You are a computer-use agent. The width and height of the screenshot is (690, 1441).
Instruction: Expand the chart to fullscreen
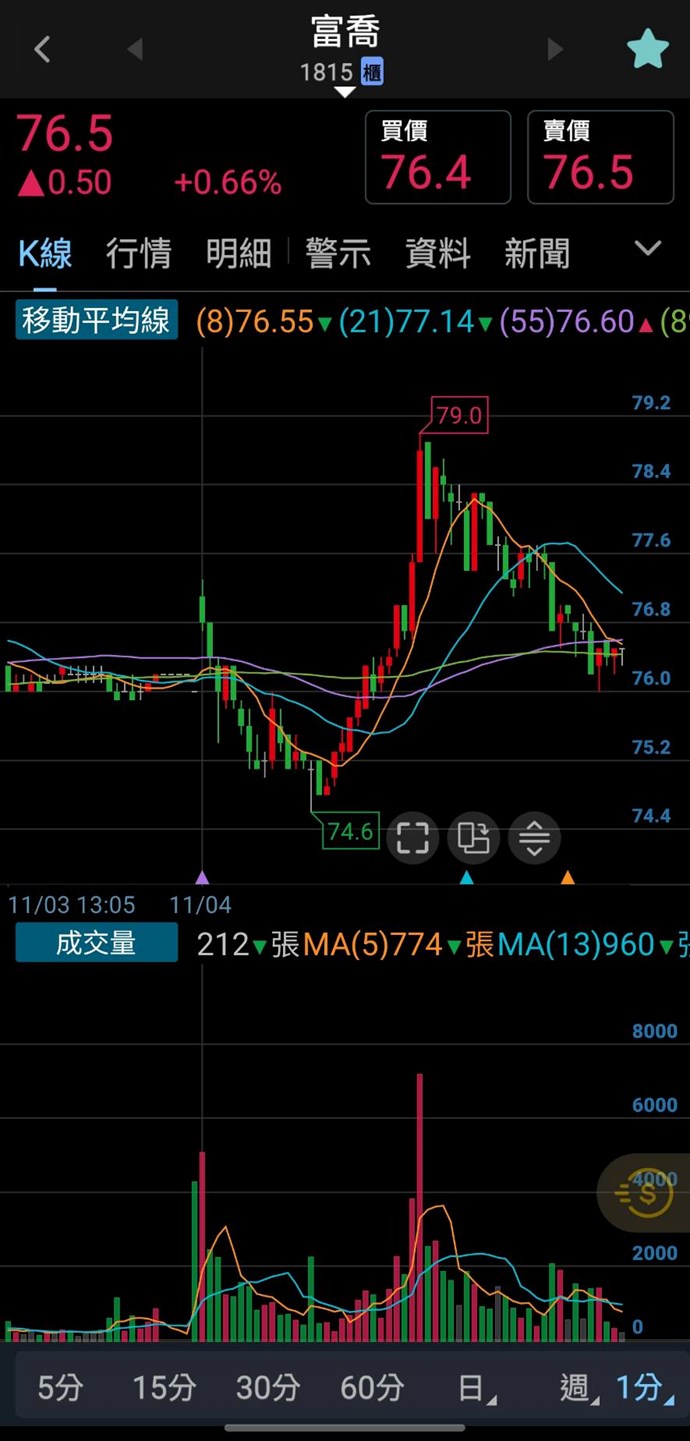(413, 837)
